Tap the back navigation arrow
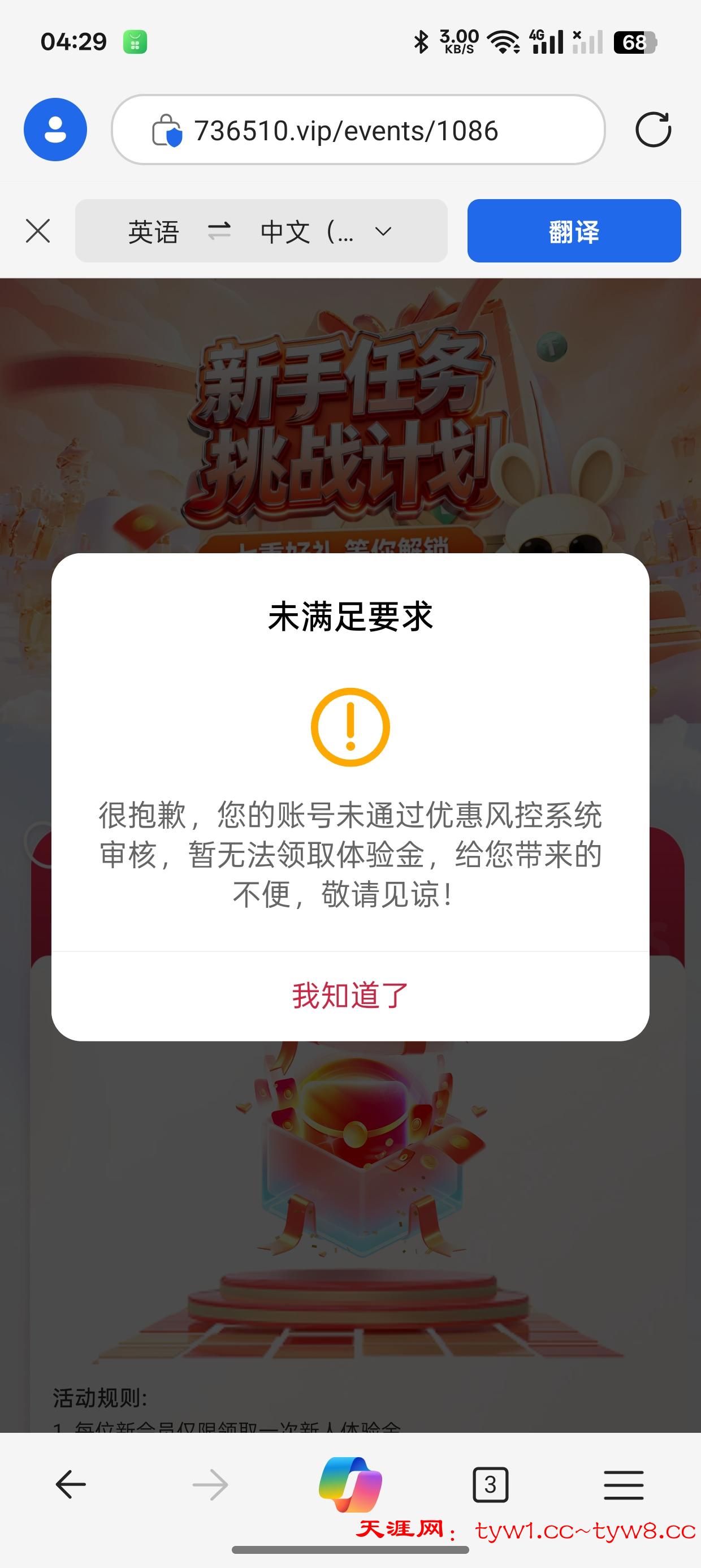 (x=70, y=1483)
